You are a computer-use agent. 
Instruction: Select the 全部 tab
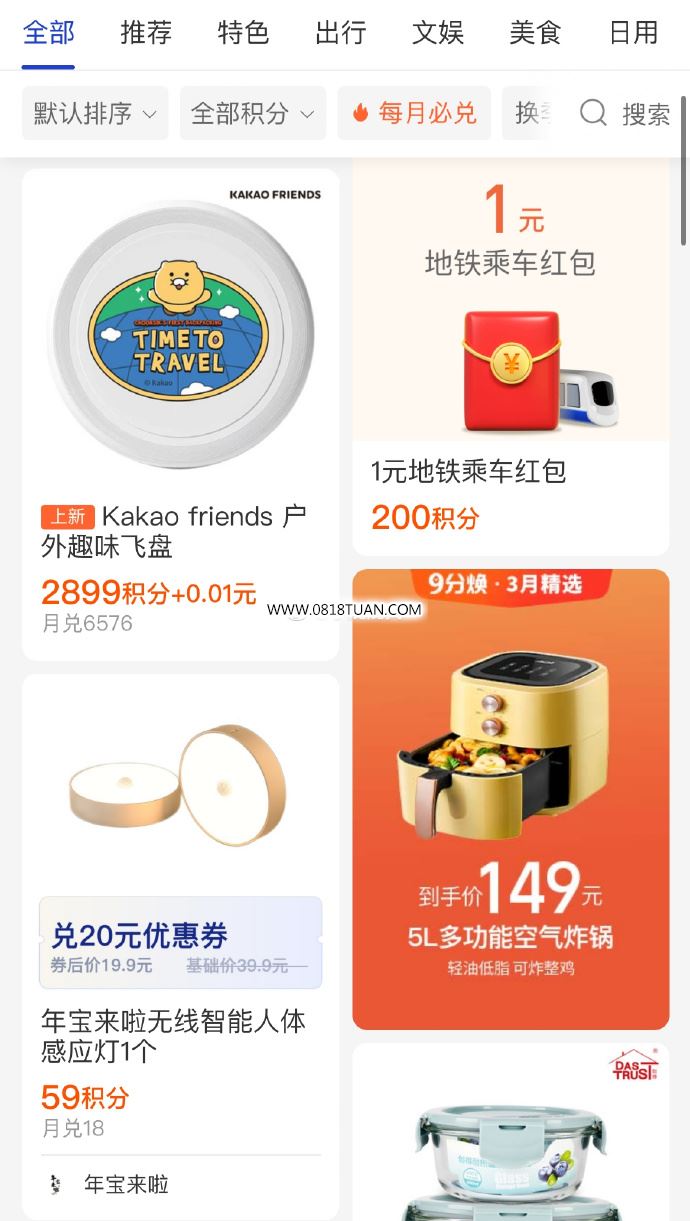(x=48, y=33)
